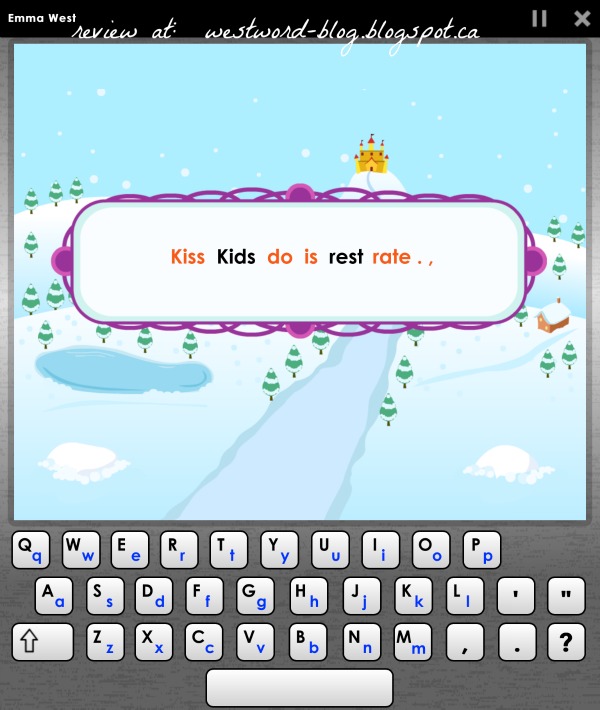Tap the apostrophe key
The width and height of the screenshot is (600, 710).
pyautogui.click(x=516, y=596)
